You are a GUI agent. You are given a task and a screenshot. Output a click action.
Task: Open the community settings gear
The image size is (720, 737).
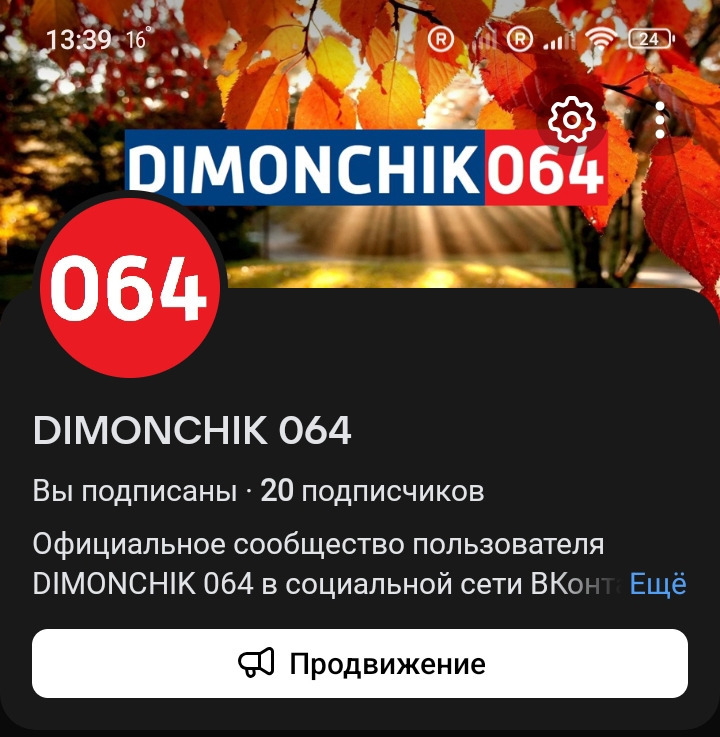point(572,121)
